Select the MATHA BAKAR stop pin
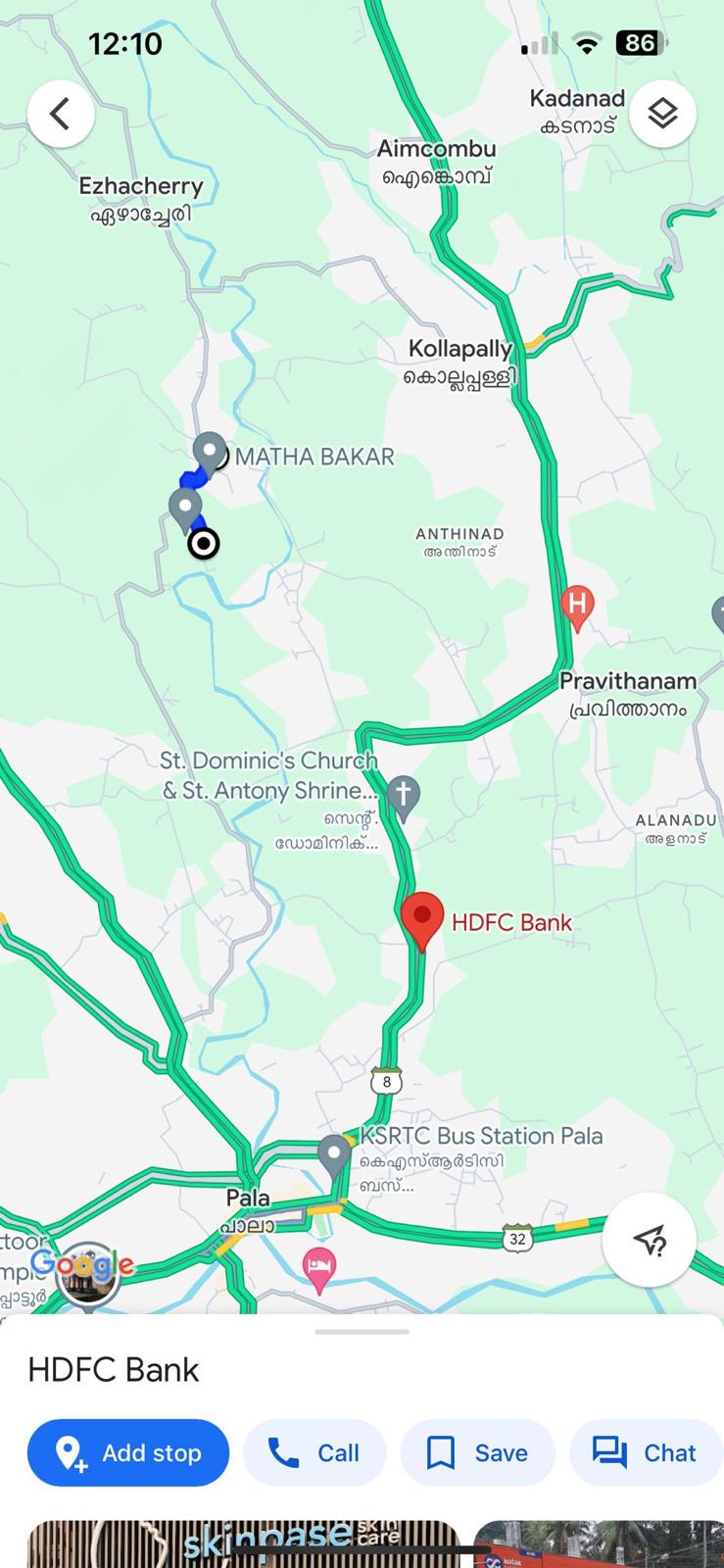Viewport: 724px width, 1568px height. click(209, 453)
